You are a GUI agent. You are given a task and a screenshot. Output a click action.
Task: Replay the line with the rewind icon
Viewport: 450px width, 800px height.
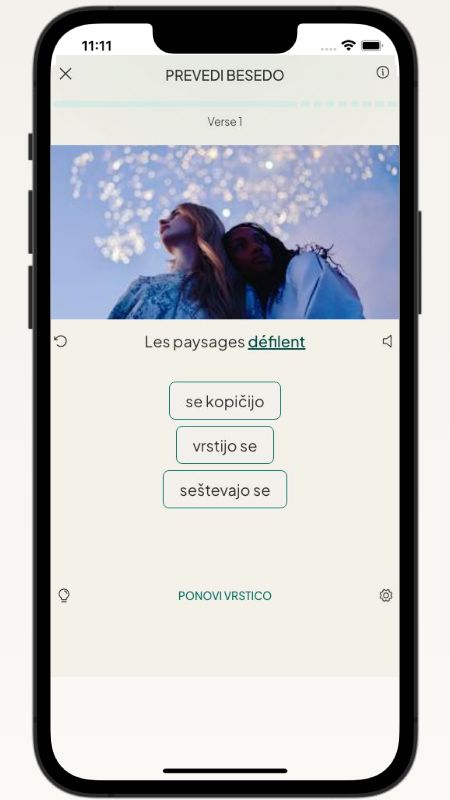[x=61, y=341]
